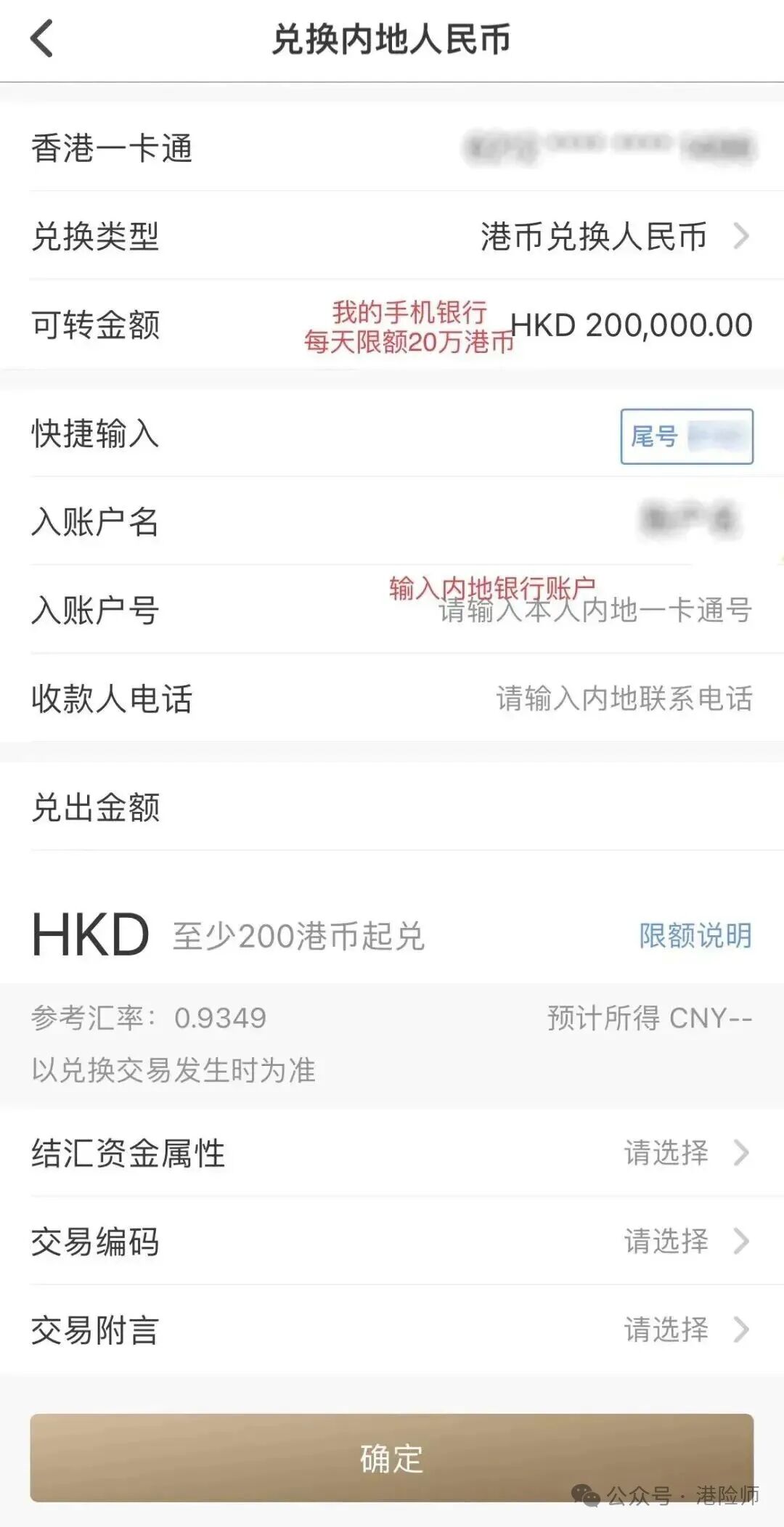
Task: Go back using the top-left arrow
Action: tap(42, 39)
